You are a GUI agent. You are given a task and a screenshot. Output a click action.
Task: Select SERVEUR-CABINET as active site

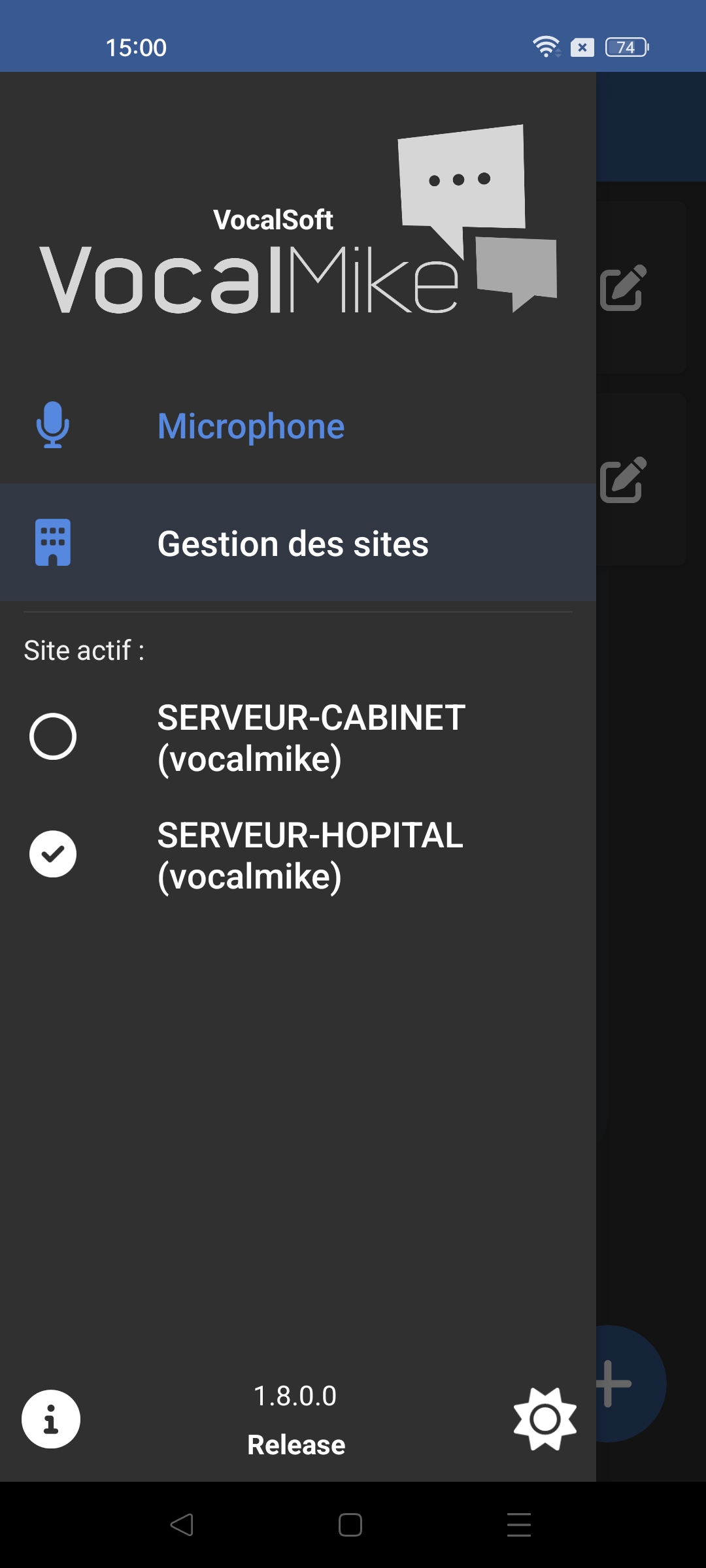pos(298,737)
